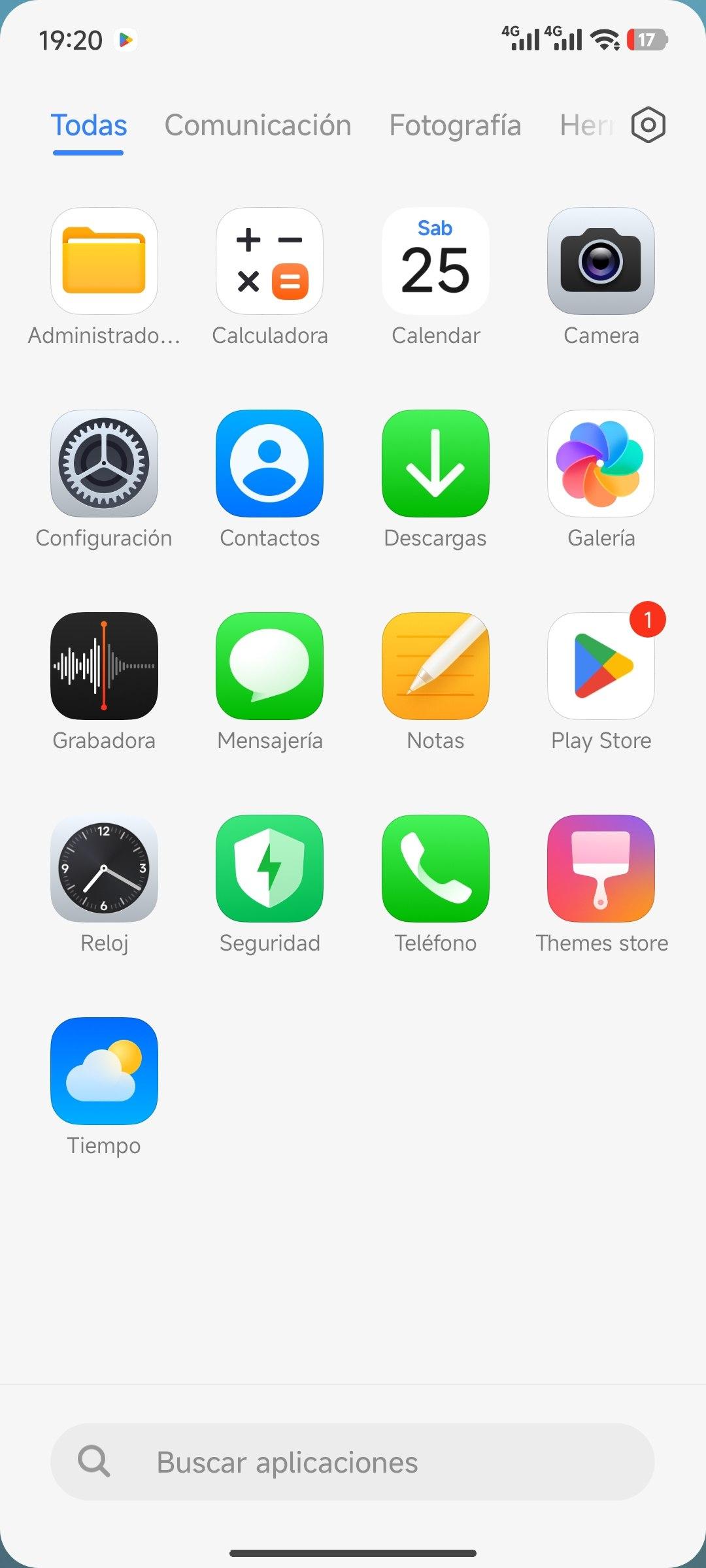Open the Mensajería app
This screenshot has width=706, height=1568.
click(x=269, y=666)
